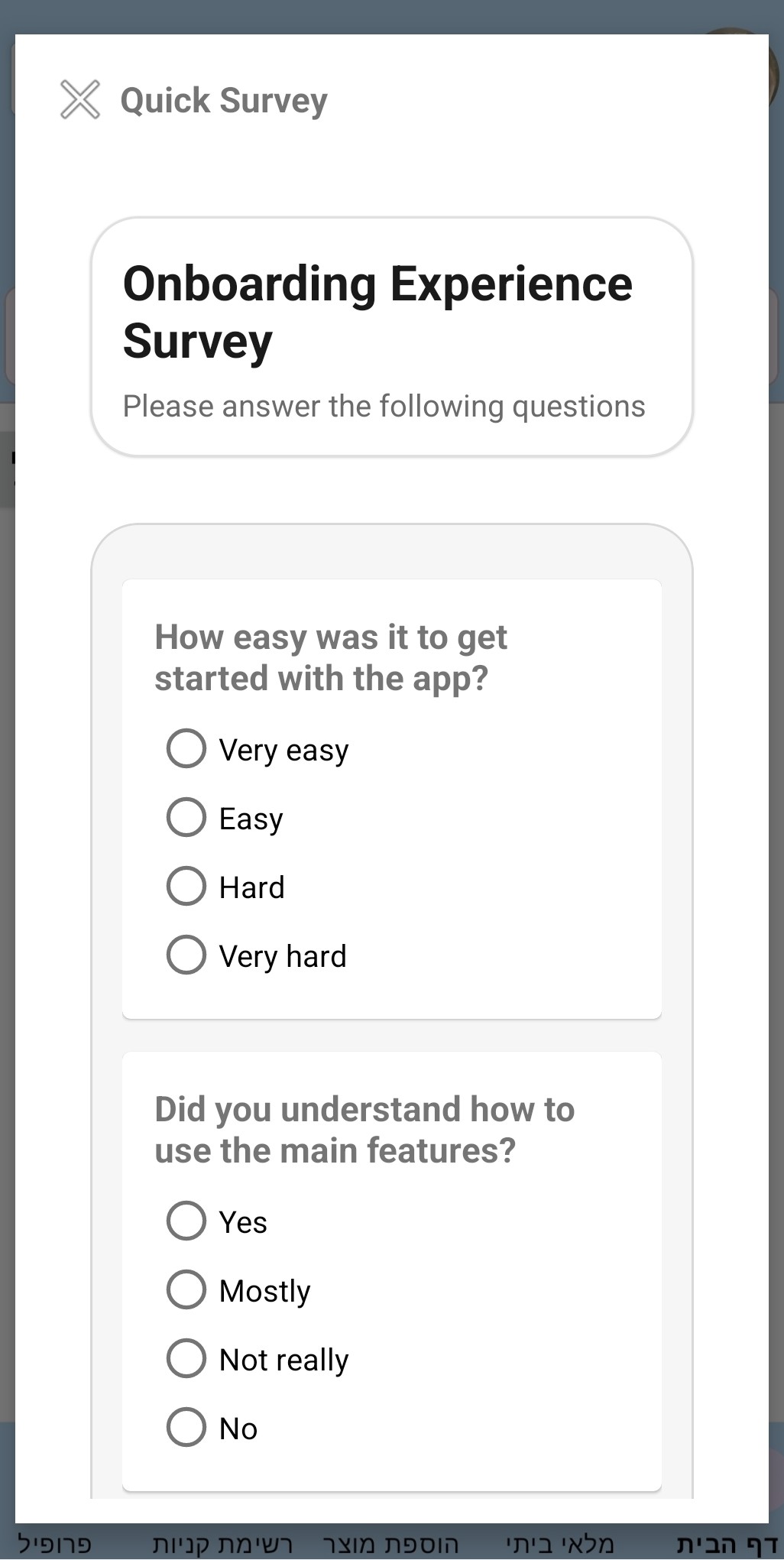Select the Very easy option

(186, 748)
